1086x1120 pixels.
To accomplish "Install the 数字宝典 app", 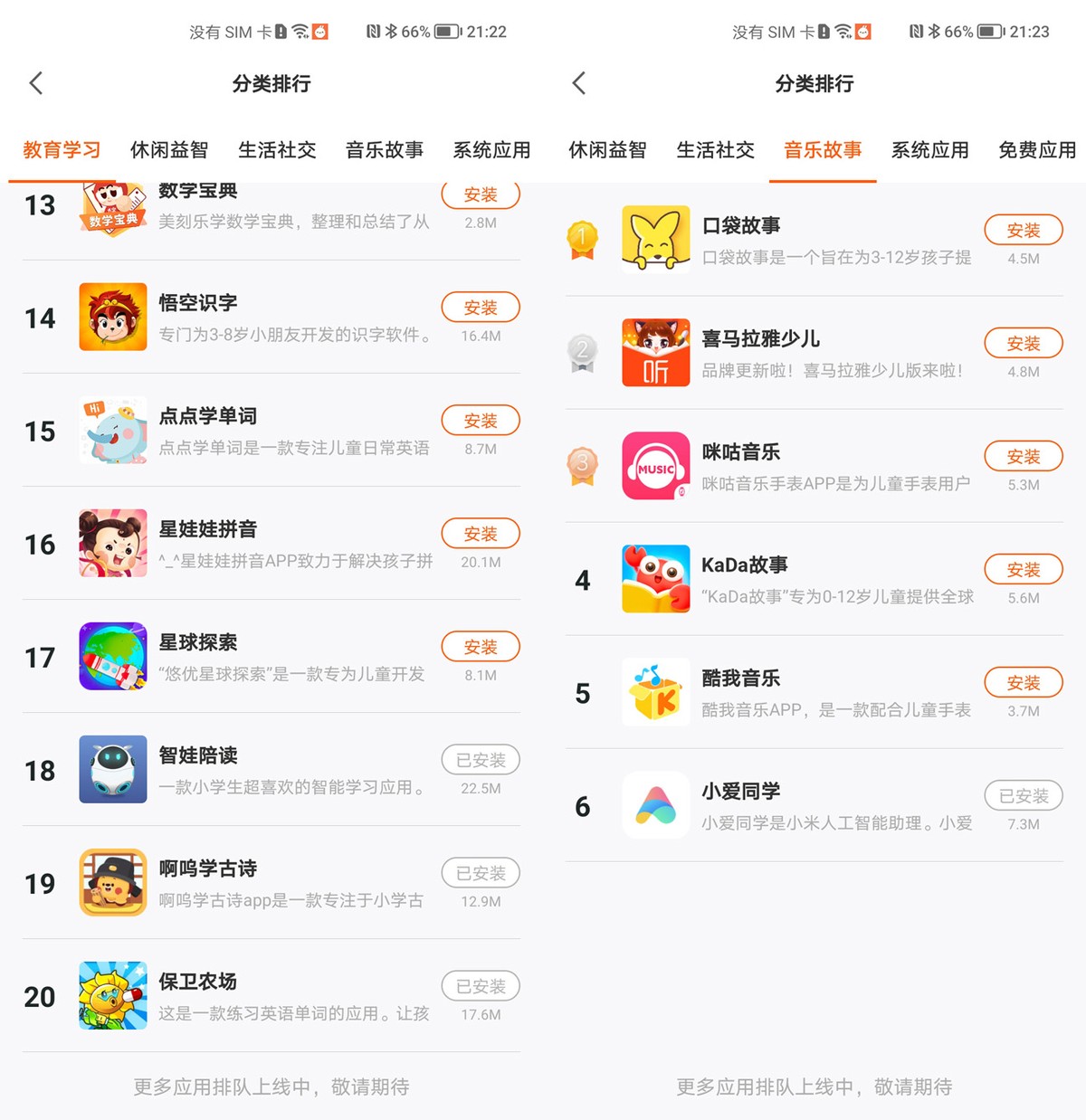I will coord(481,194).
